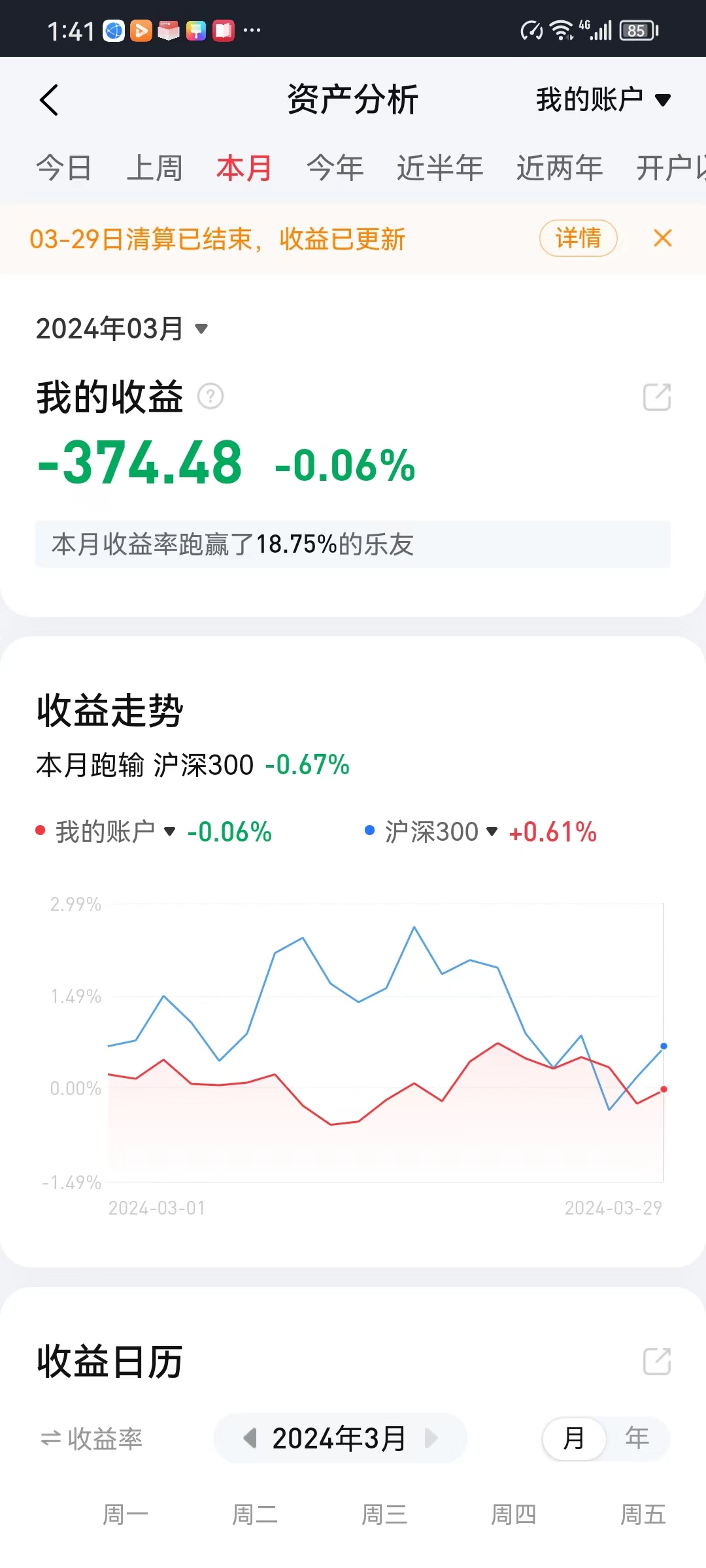This screenshot has height=1568, width=706.
Task: Switch the calendar to 年 view
Action: (x=637, y=1438)
